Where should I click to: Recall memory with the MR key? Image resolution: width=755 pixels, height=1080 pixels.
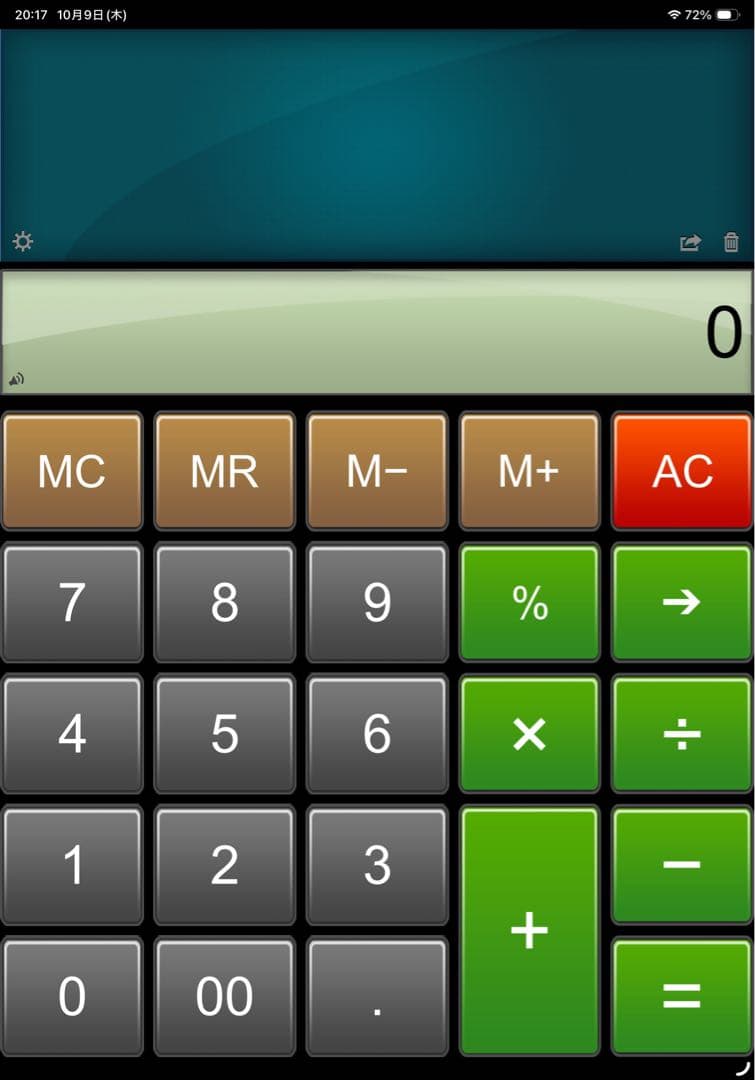(224, 471)
